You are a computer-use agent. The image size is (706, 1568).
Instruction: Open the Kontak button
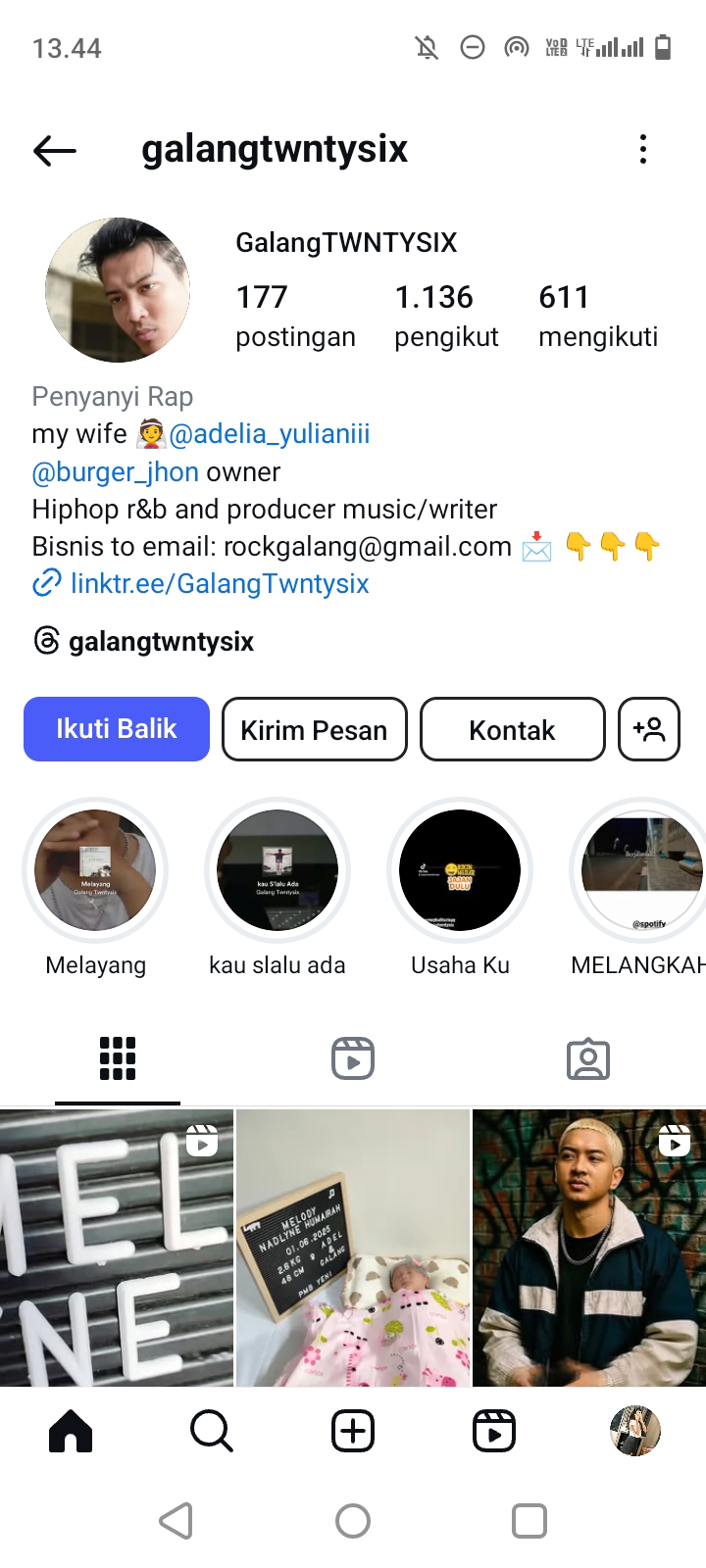512,729
